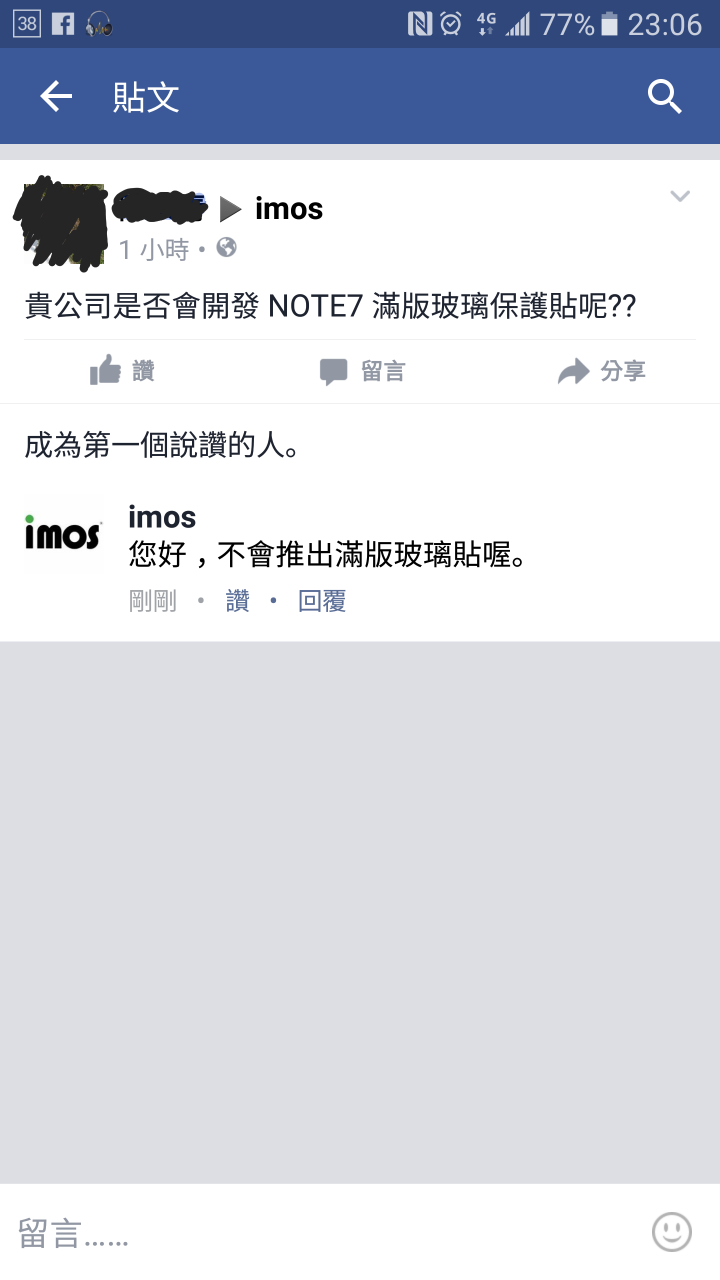Expand the post options chevron
Image resolution: width=720 pixels, height=1280 pixels.
click(680, 196)
